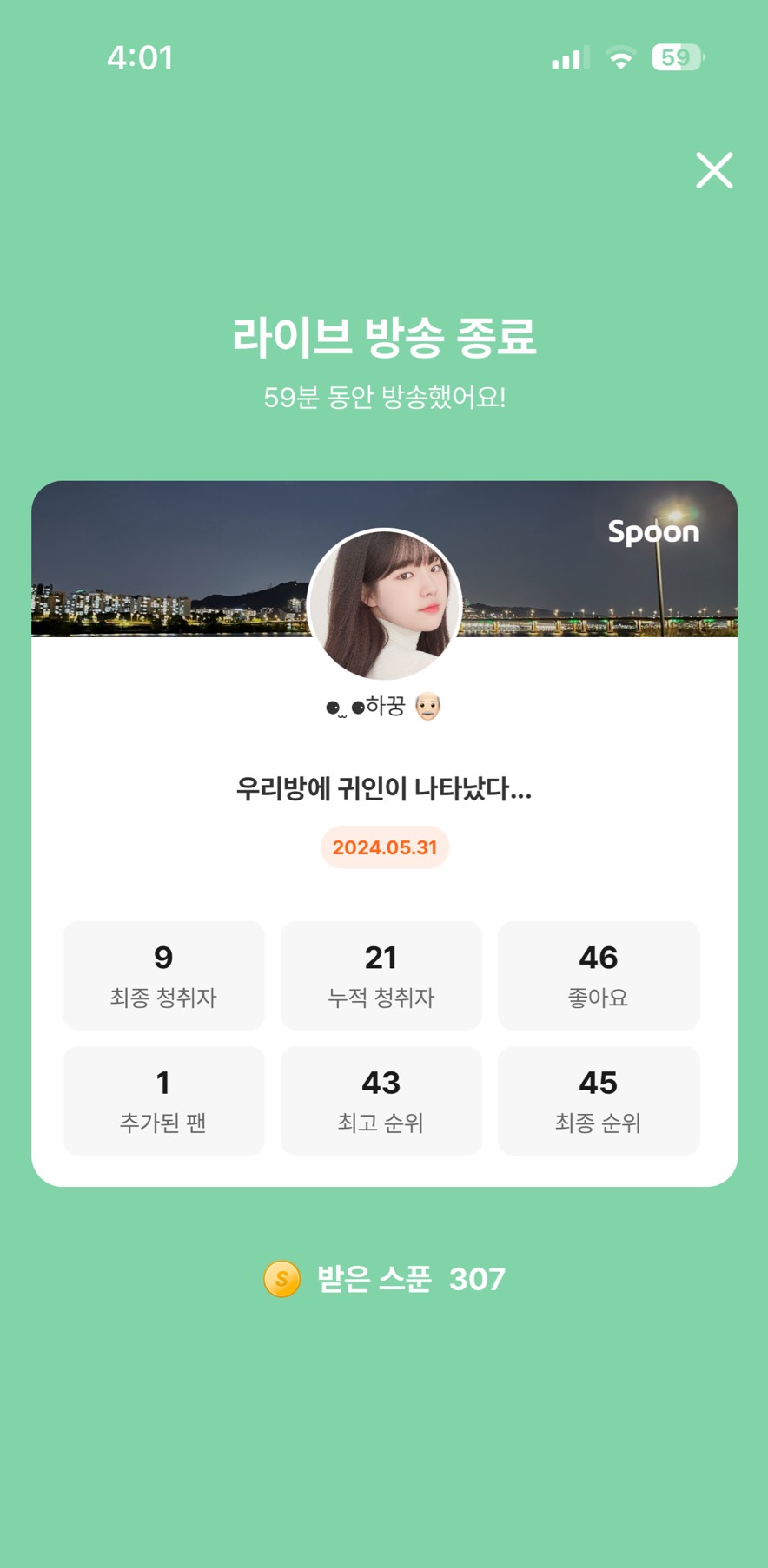Close the live broadcast ended screen
768x1568 pixels.
point(714,170)
